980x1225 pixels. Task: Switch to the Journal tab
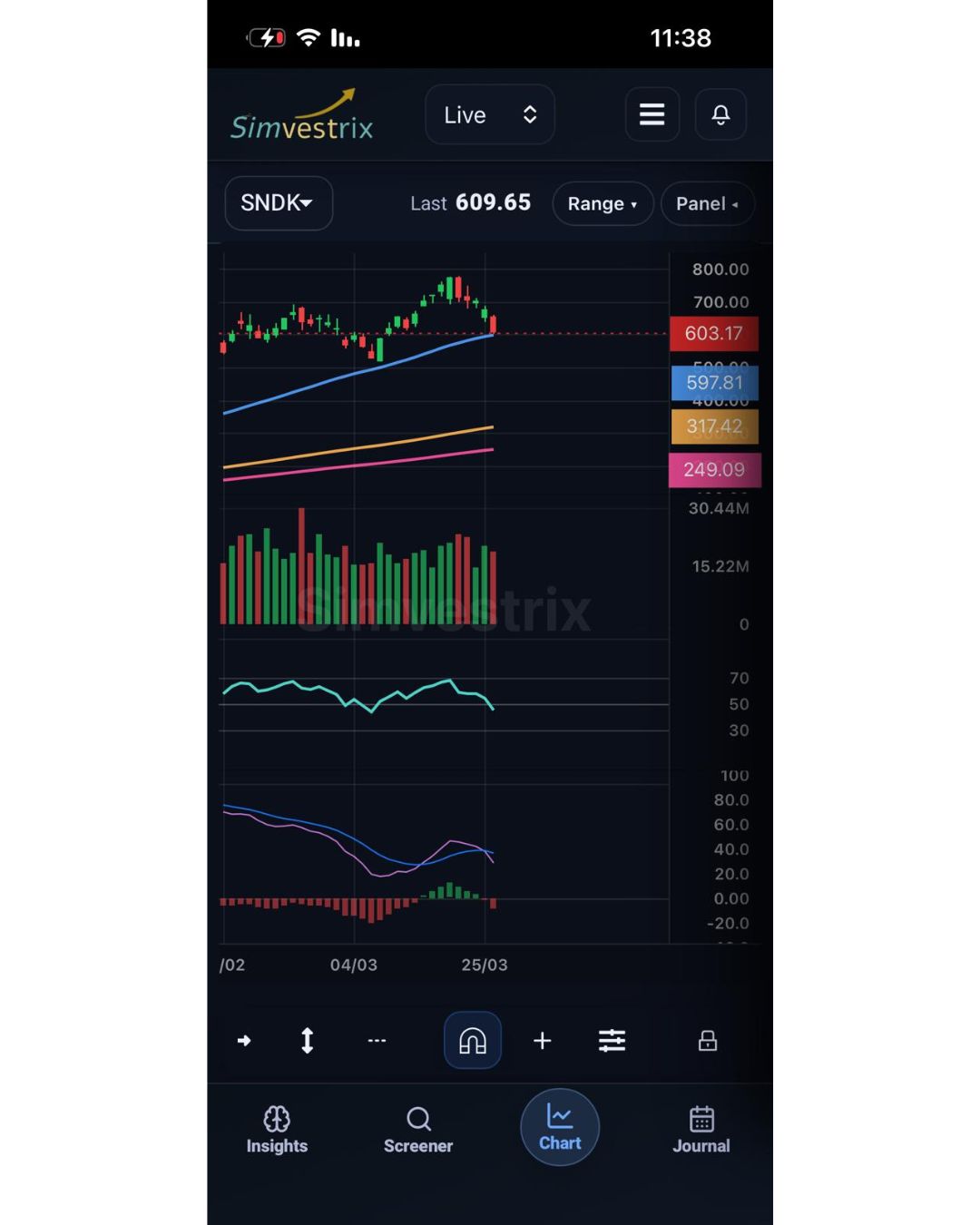pos(701,1130)
